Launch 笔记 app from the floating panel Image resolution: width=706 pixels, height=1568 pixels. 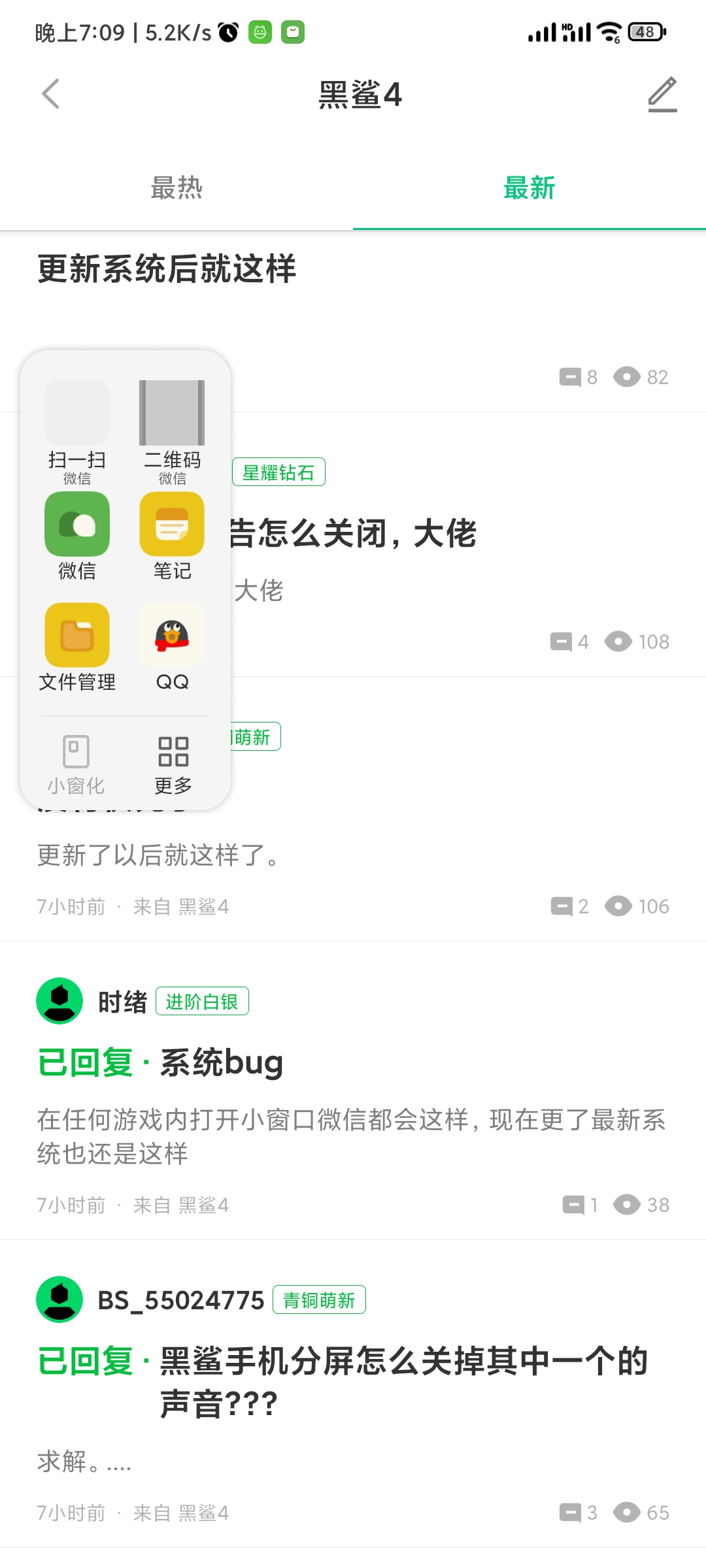pos(172,536)
